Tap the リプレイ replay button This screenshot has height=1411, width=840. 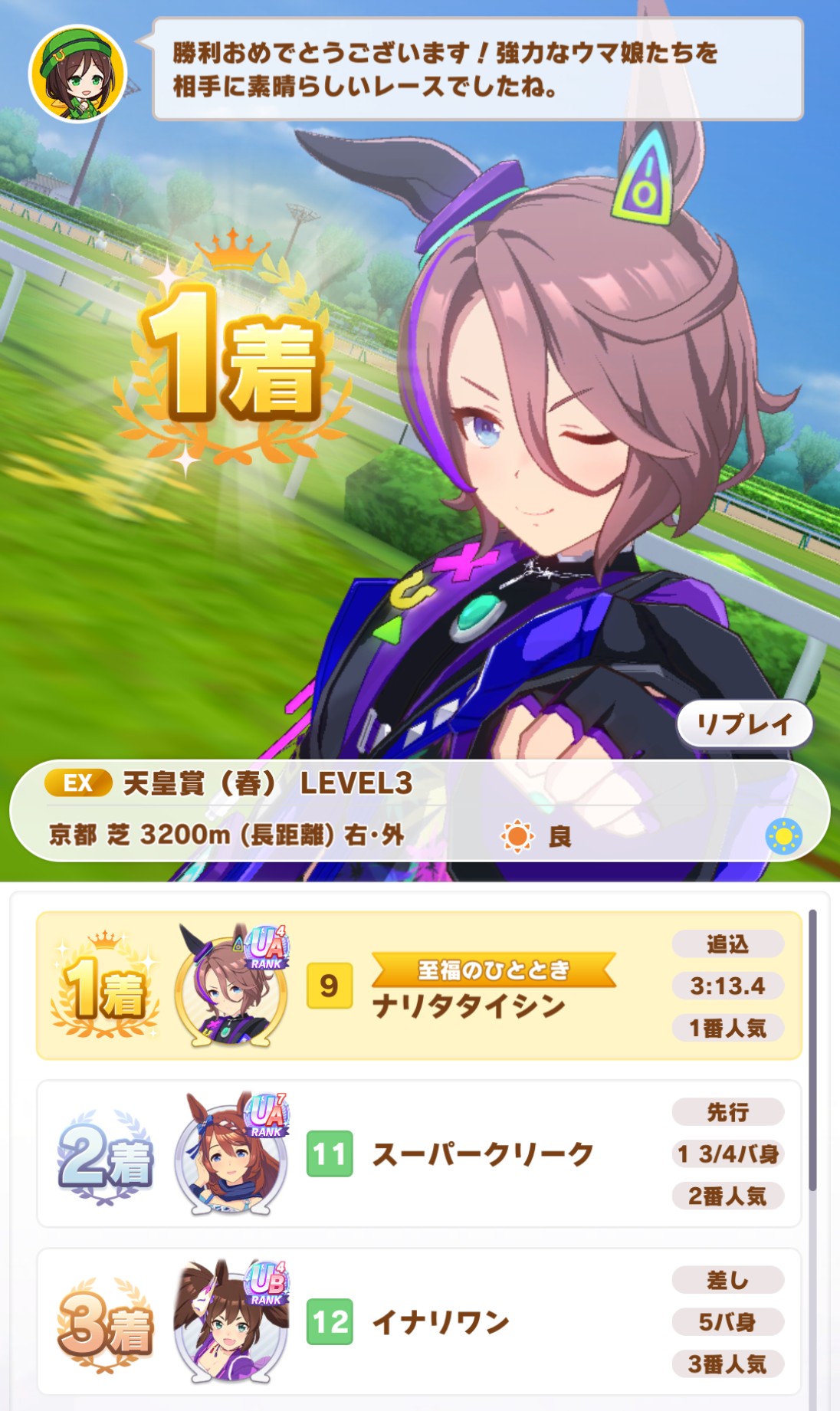[743, 724]
